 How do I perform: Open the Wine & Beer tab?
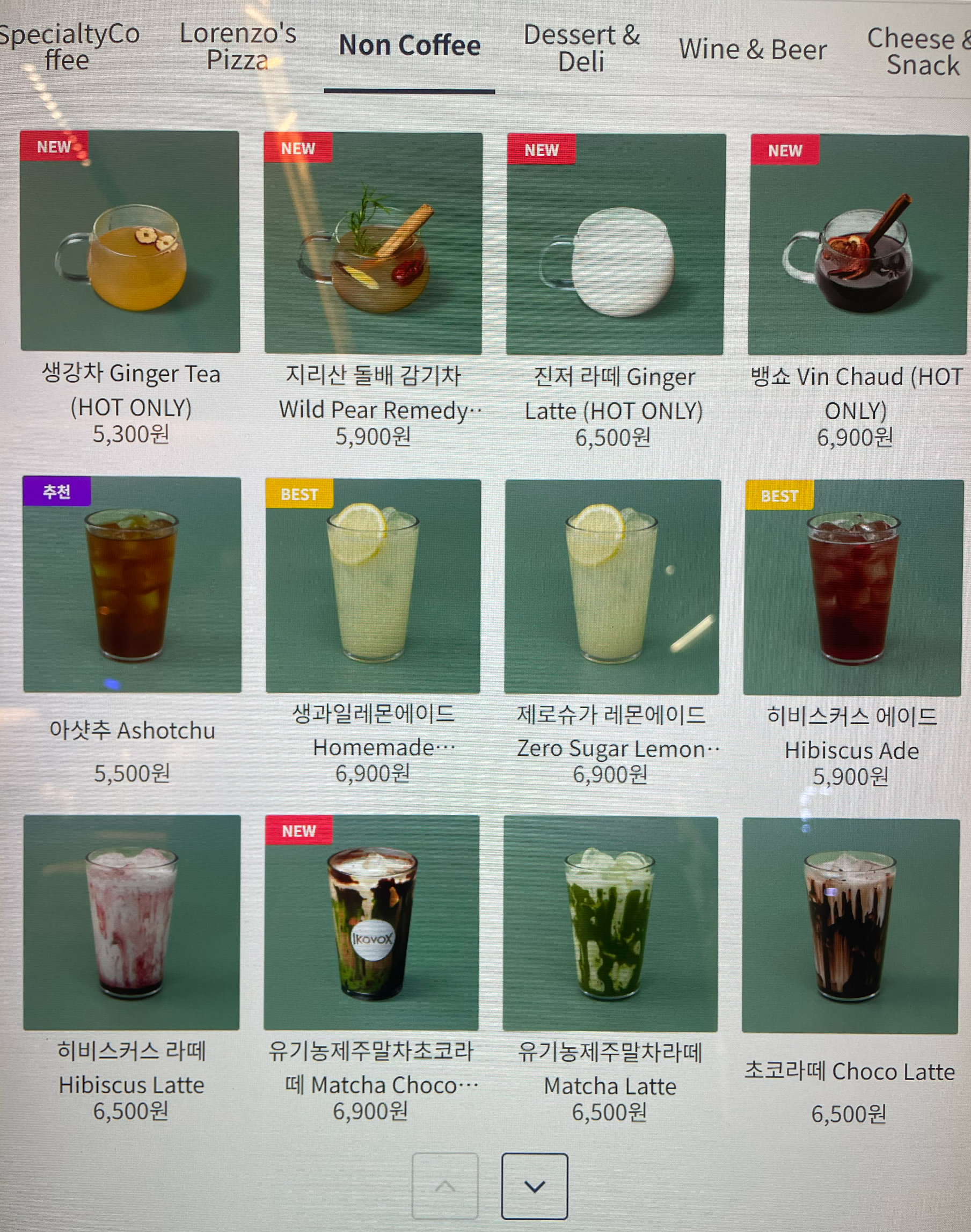tap(753, 49)
